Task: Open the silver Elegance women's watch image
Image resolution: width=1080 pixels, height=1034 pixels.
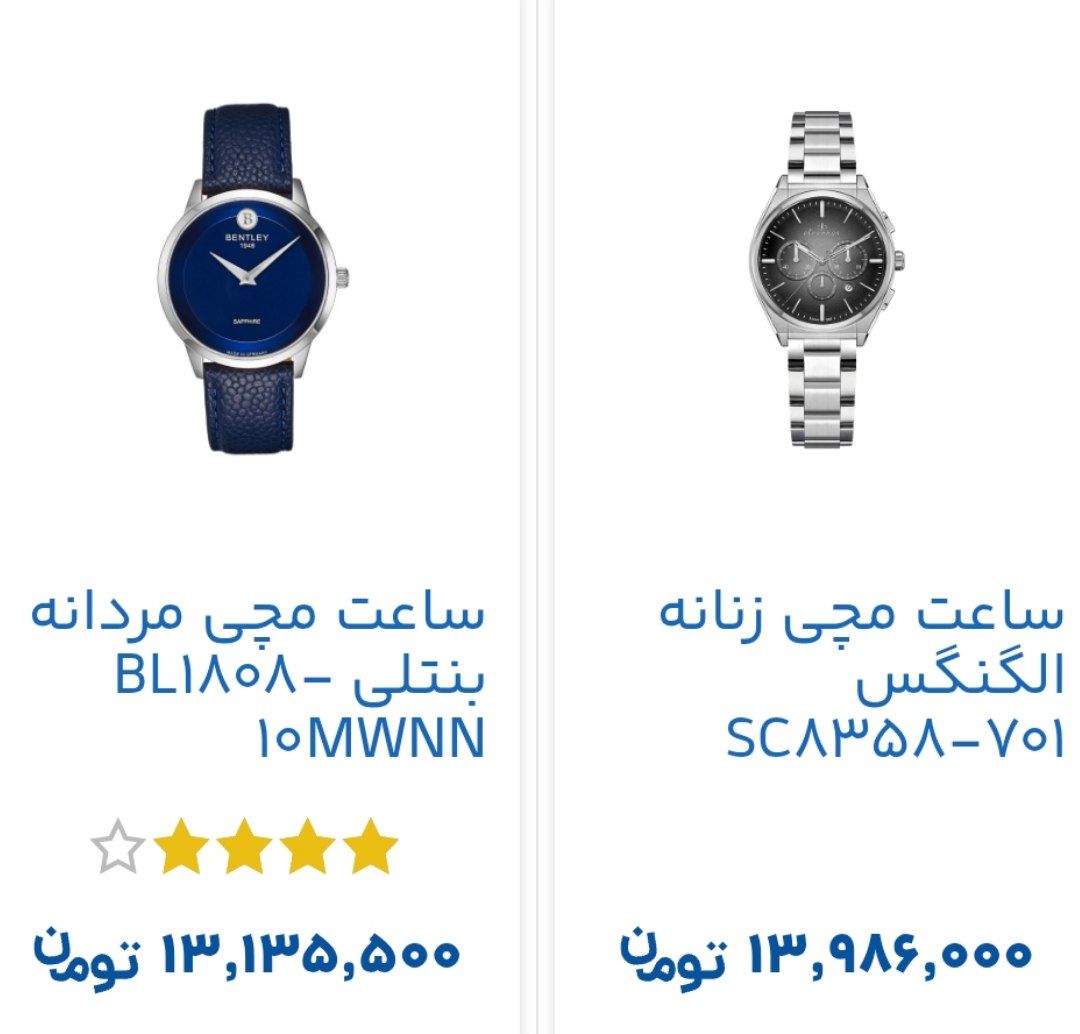Action: 826,278
